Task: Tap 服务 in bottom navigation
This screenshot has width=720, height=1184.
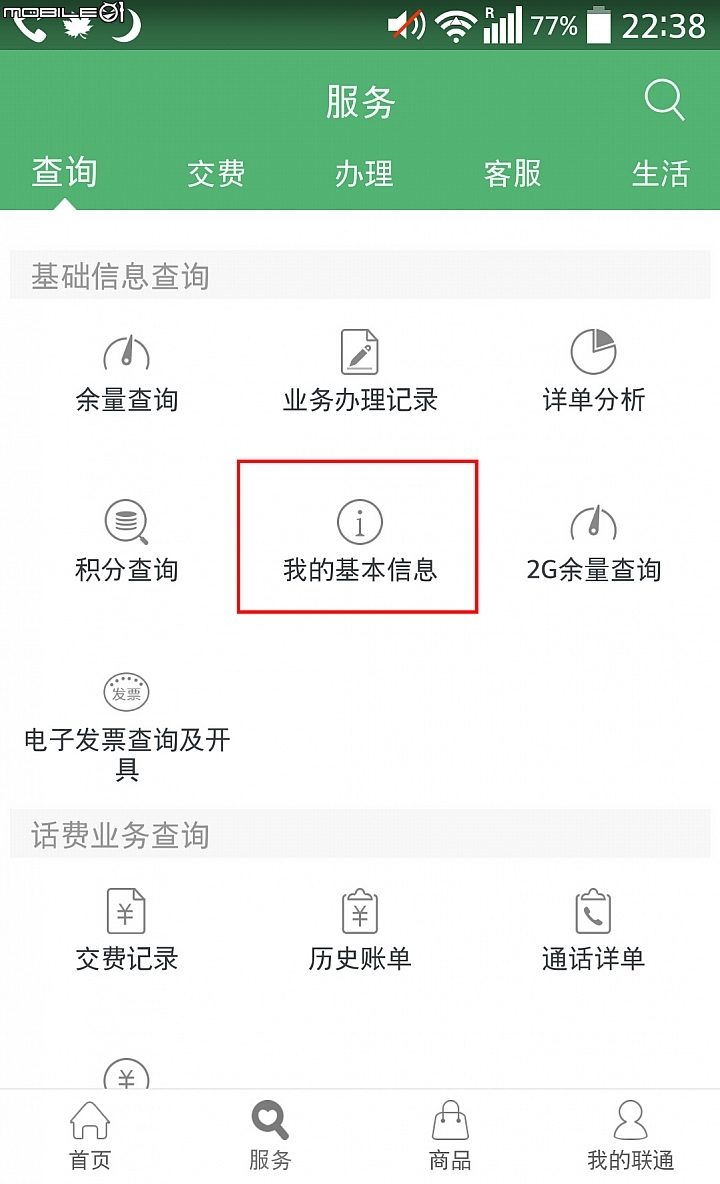Action: [x=270, y=1136]
